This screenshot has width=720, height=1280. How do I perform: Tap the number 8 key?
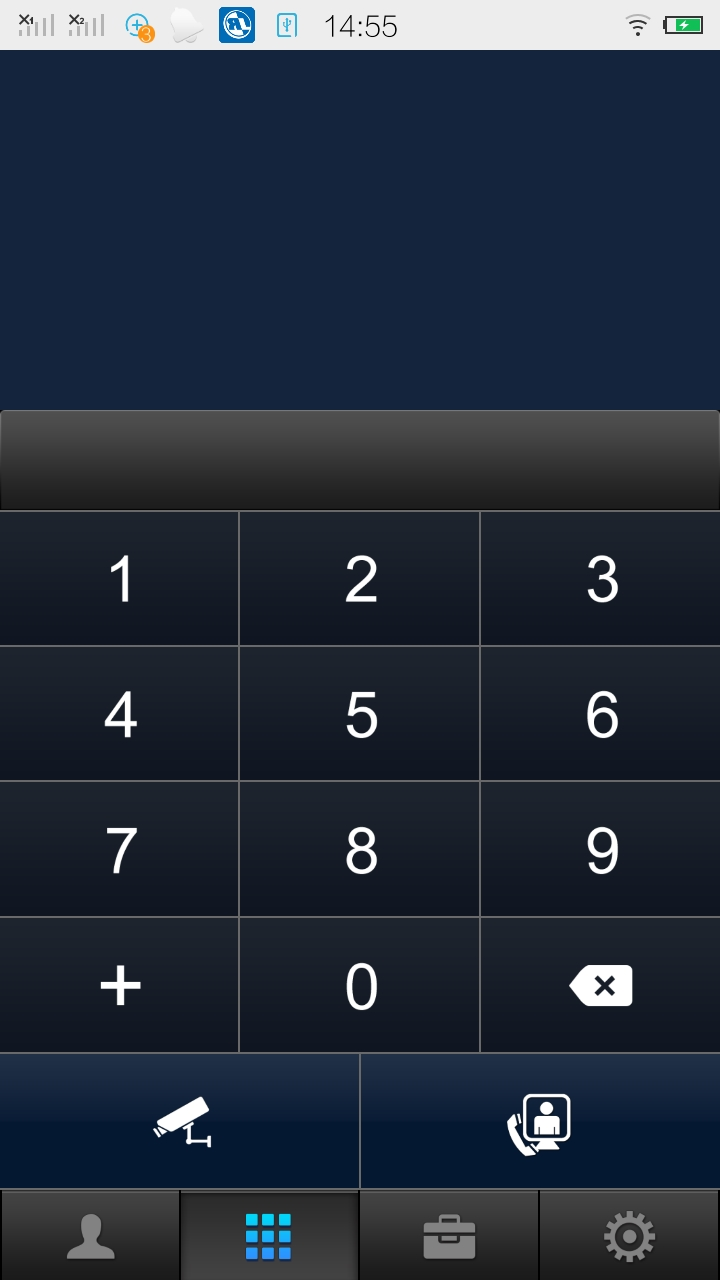(360, 850)
